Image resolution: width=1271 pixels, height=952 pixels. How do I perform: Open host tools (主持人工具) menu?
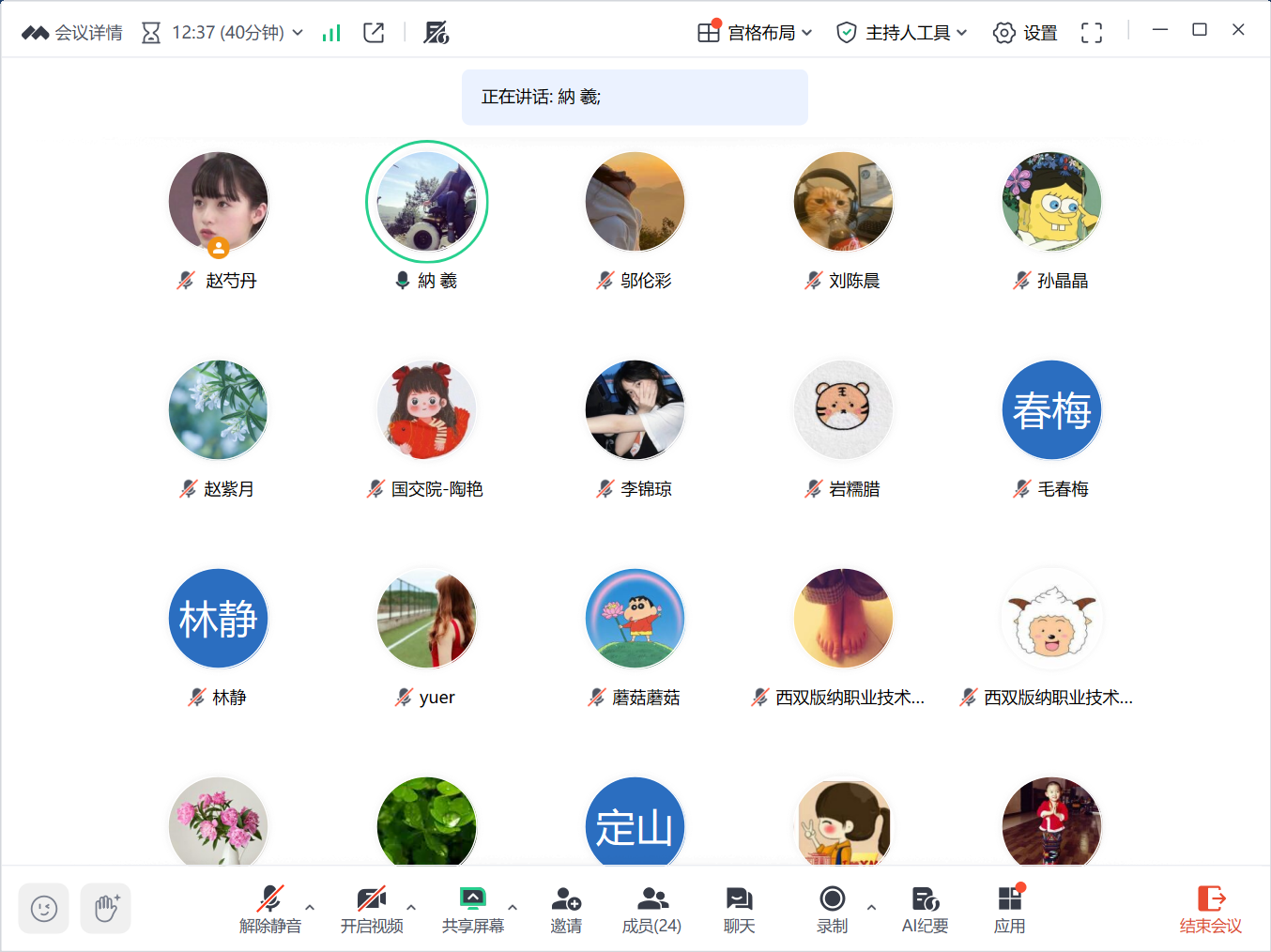901,33
